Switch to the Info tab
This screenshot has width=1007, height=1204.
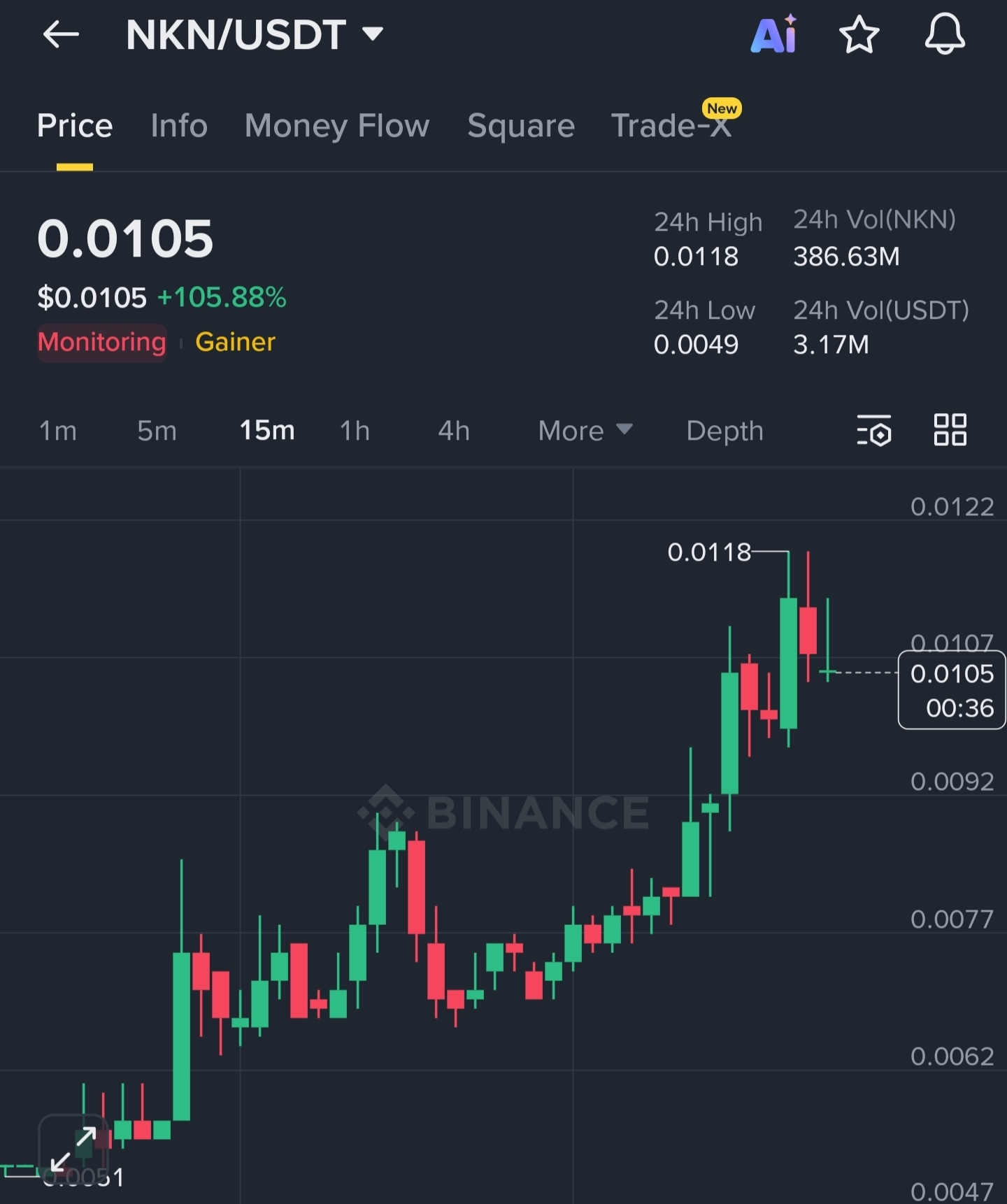pyautogui.click(x=179, y=127)
